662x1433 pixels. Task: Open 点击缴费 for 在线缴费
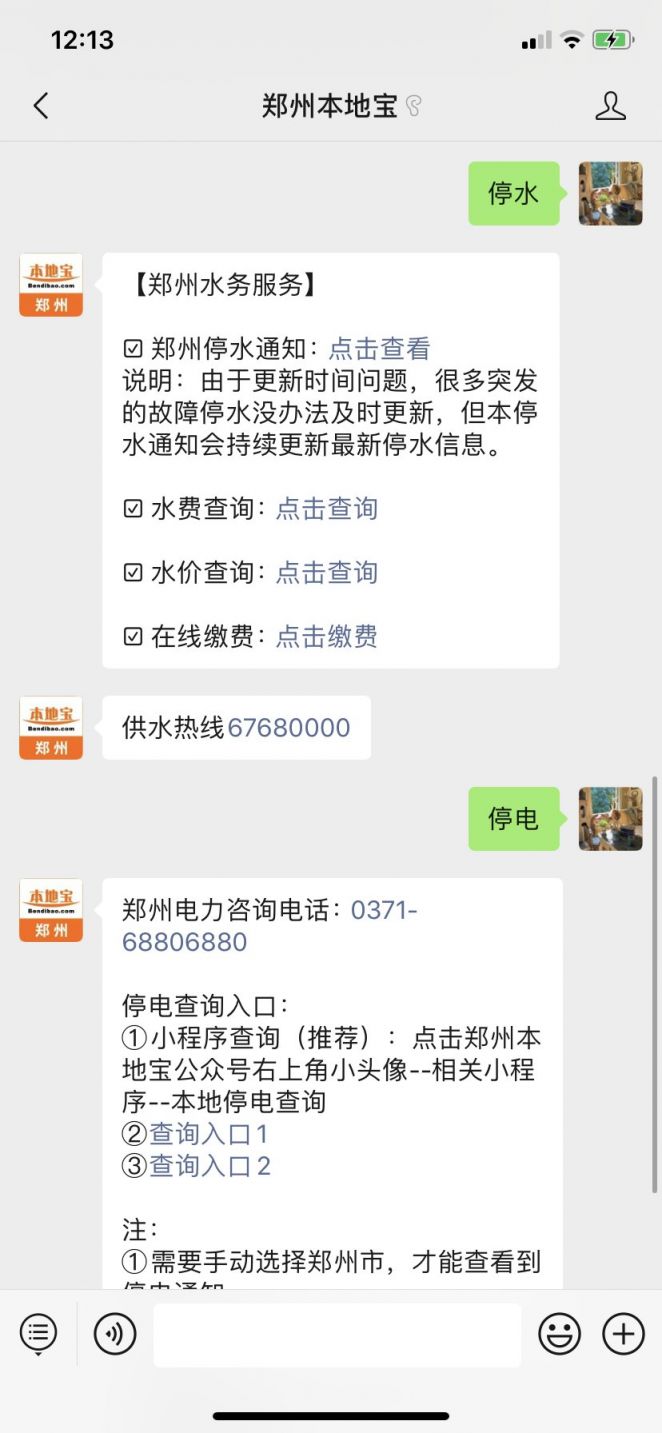326,636
